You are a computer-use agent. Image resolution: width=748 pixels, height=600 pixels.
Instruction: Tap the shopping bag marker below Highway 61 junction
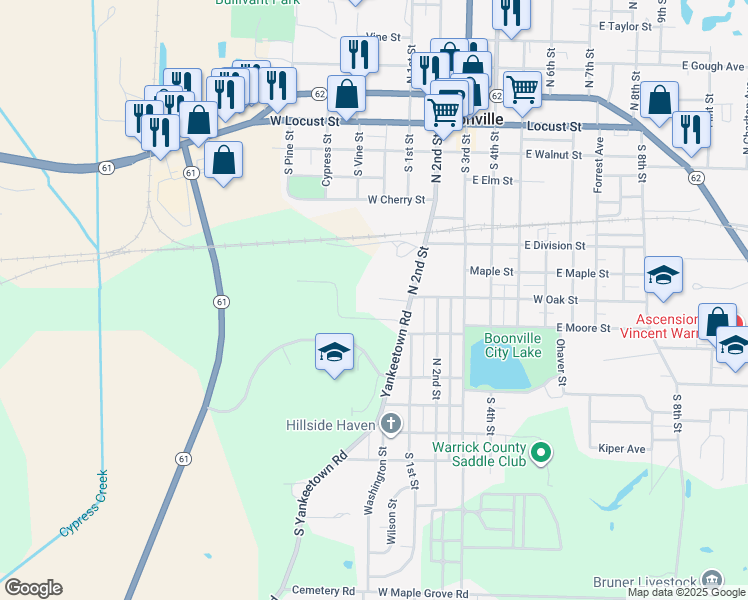tap(223, 160)
